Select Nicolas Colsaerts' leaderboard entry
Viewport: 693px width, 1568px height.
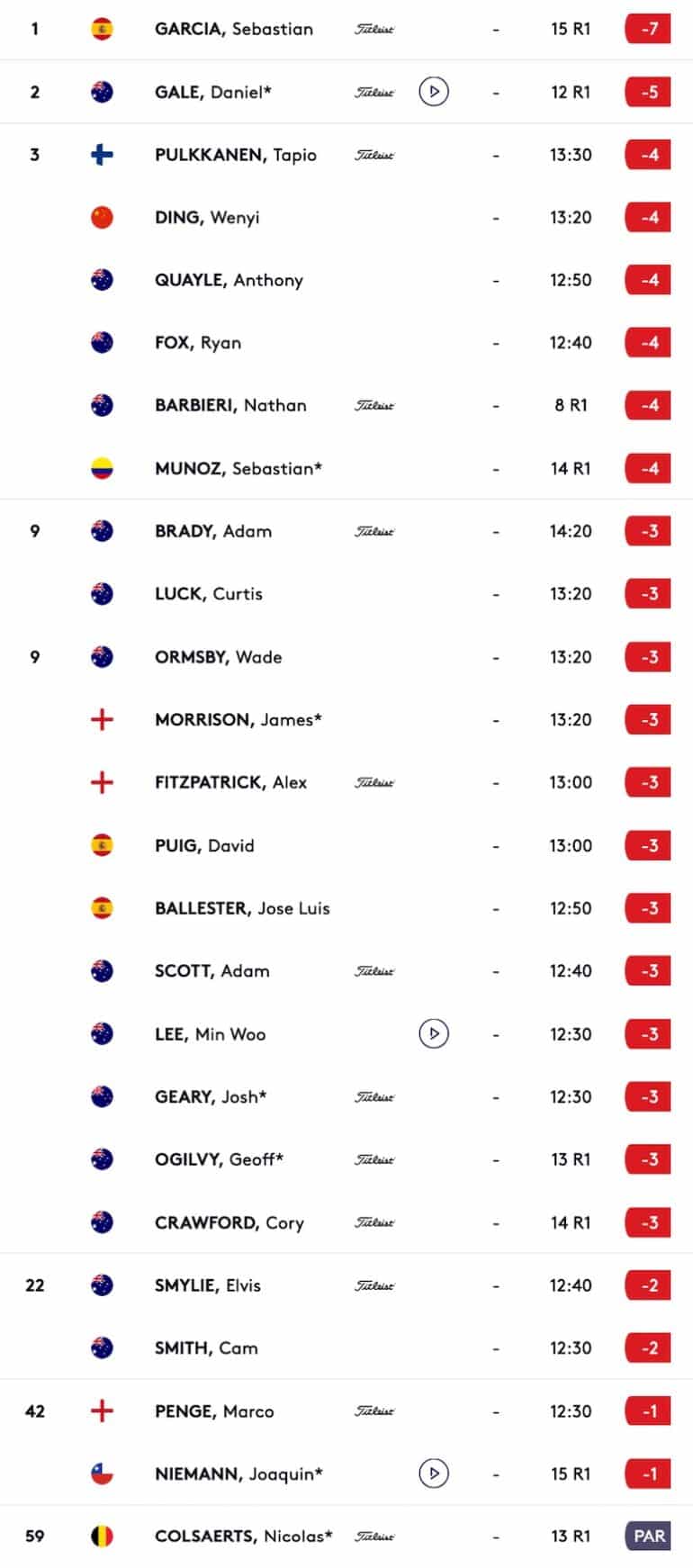[x=243, y=1536]
